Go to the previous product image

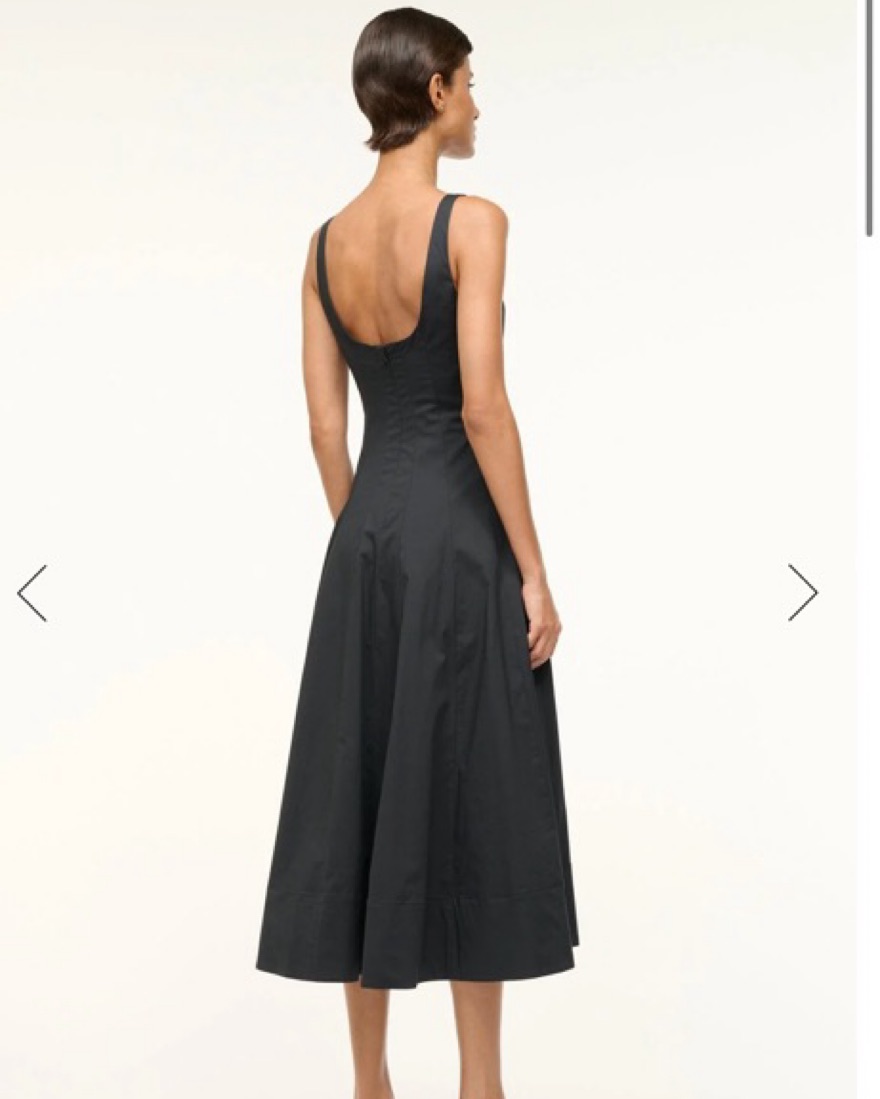point(32,593)
